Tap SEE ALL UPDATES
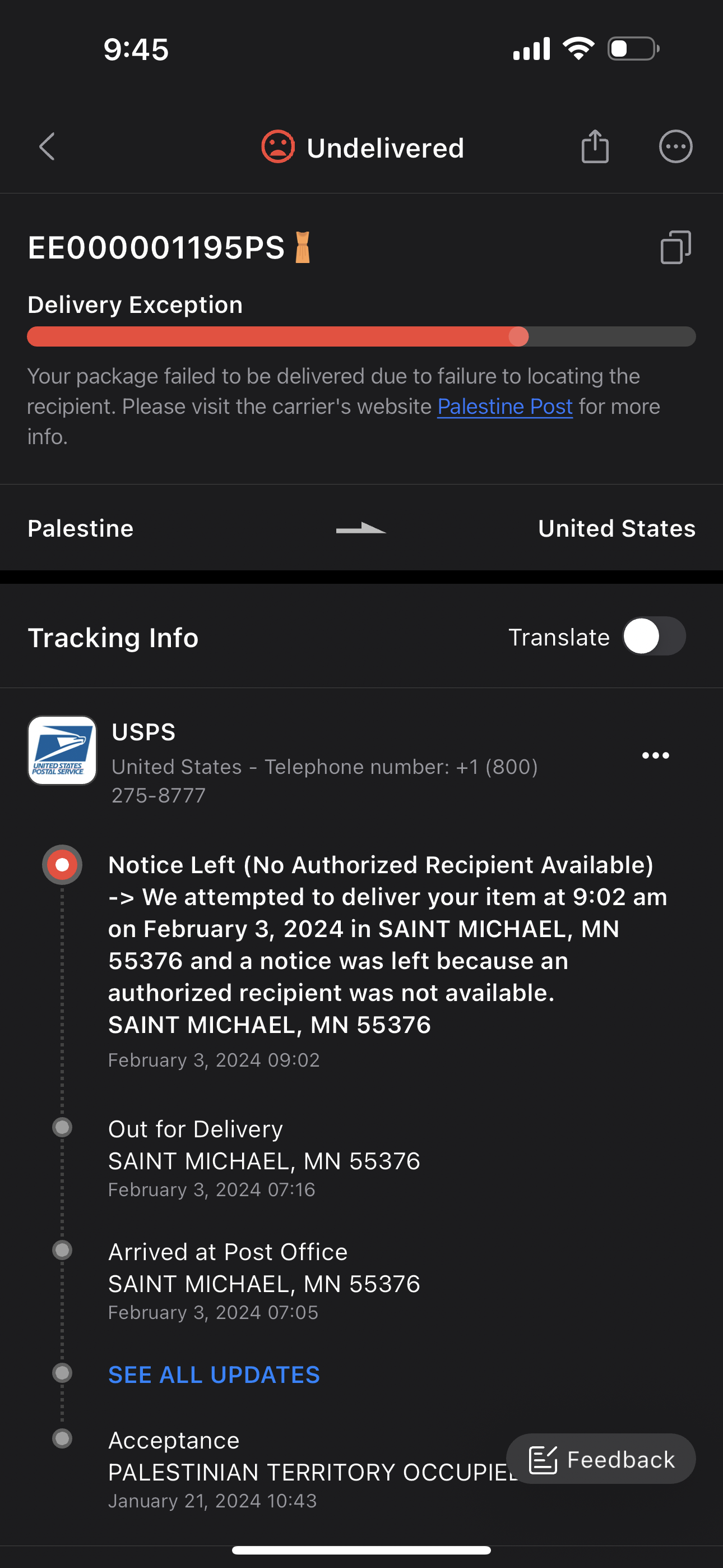The height and width of the screenshot is (1568, 723). 214,1375
